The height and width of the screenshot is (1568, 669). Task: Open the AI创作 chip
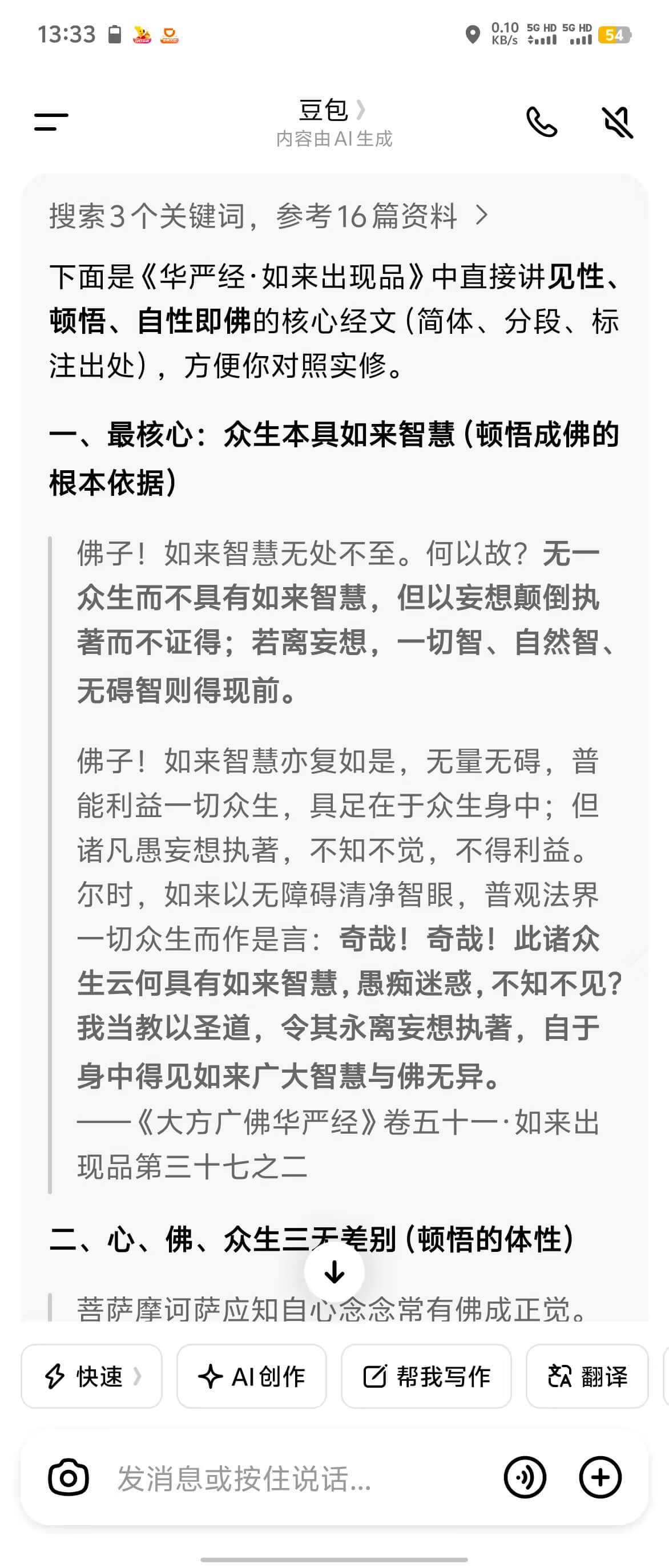pos(251,1376)
